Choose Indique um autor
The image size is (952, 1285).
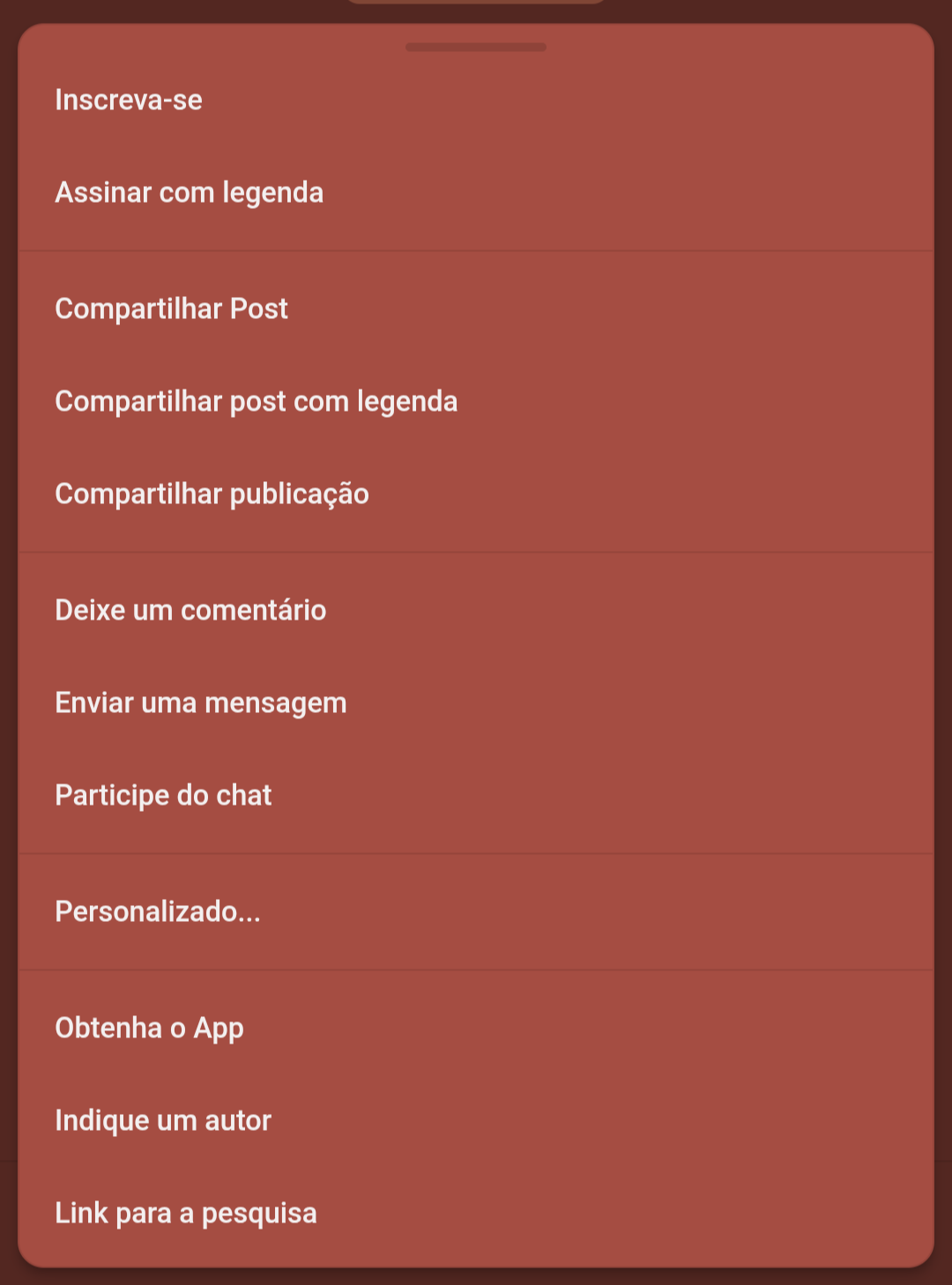pos(163,1121)
